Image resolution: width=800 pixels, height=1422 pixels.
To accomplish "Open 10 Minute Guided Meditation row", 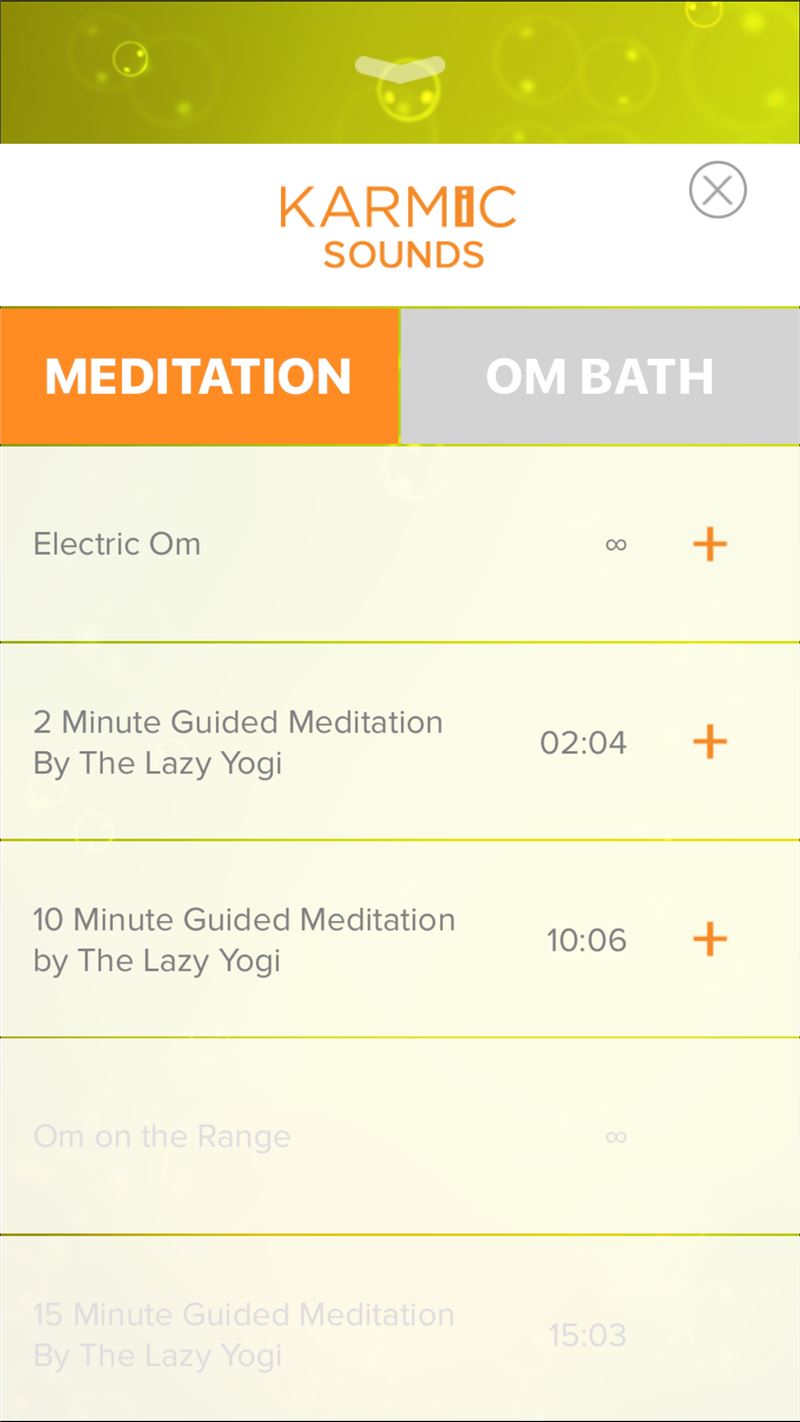I will click(x=400, y=939).
